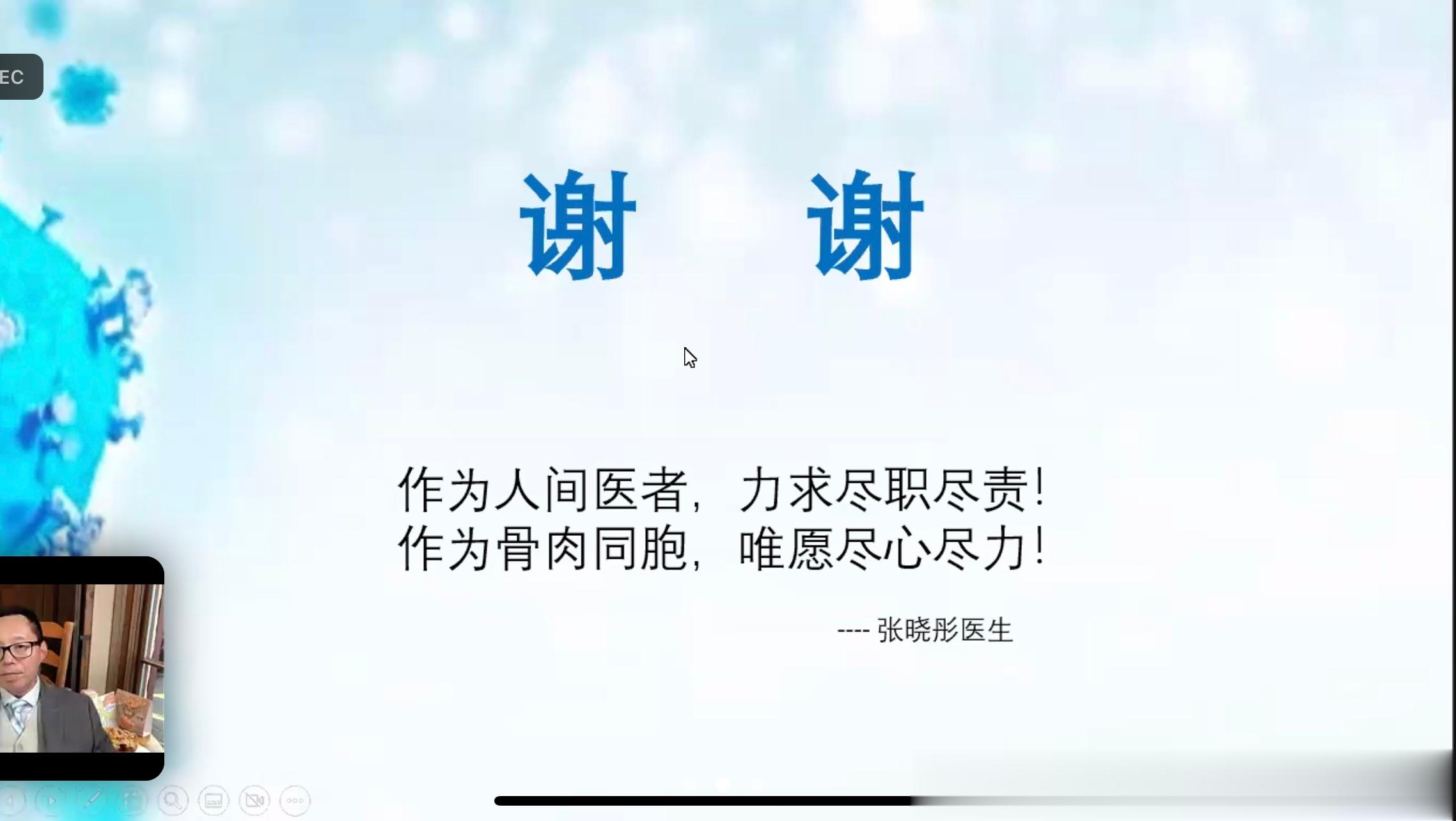Open the pen annotation tool

92,800
